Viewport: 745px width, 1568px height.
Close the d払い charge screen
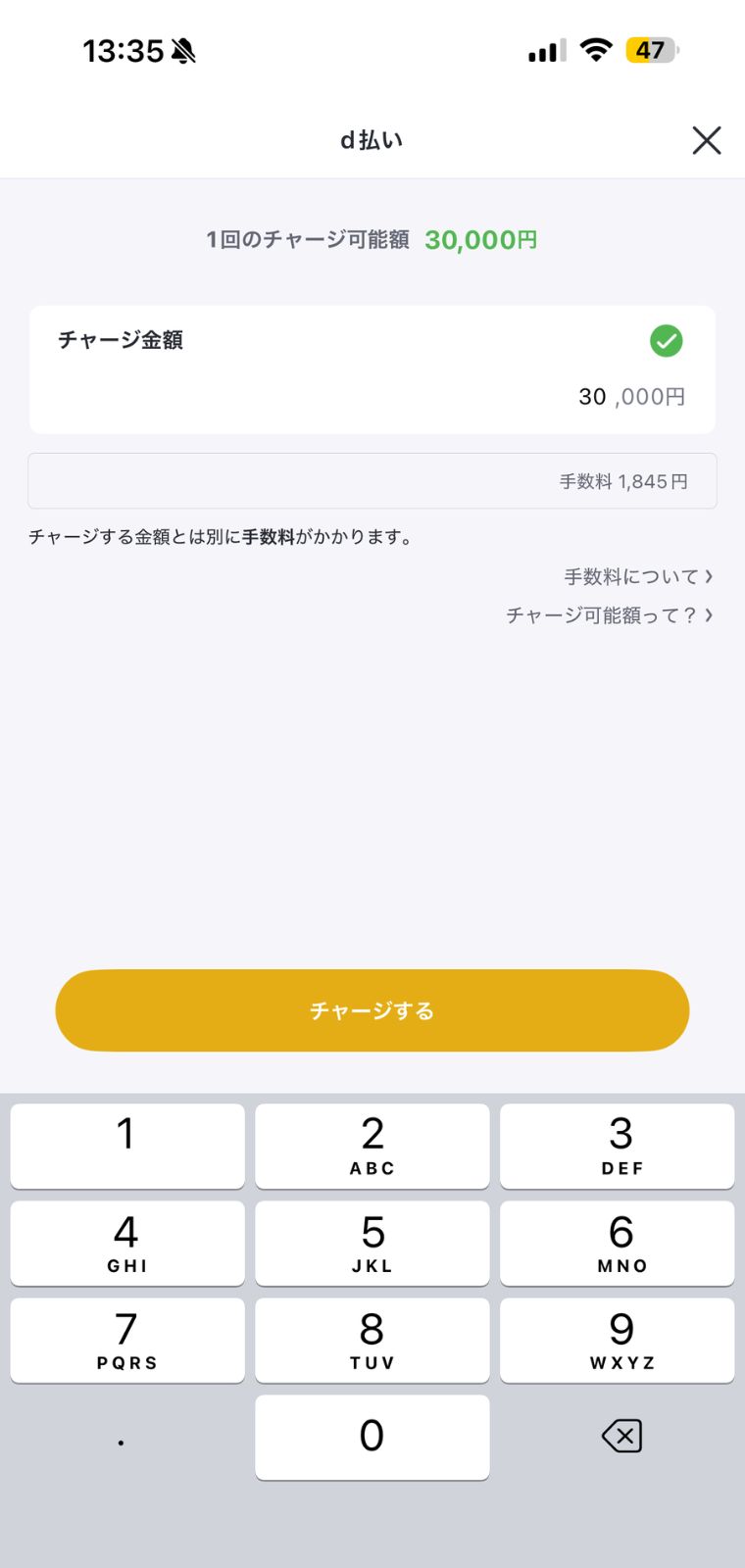tap(706, 140)
